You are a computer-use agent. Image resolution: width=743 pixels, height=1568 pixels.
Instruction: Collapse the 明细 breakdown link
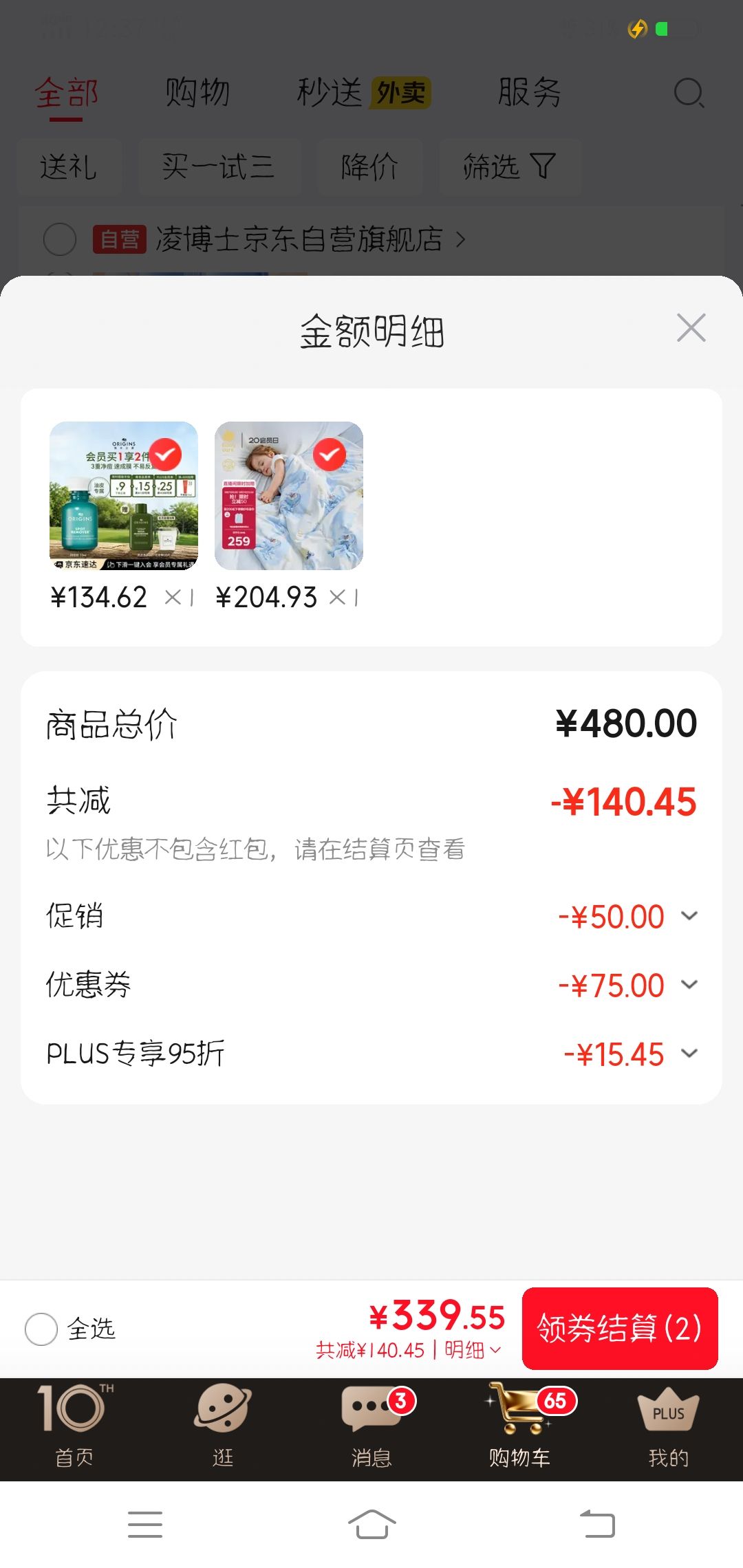tap(473, 1350)
